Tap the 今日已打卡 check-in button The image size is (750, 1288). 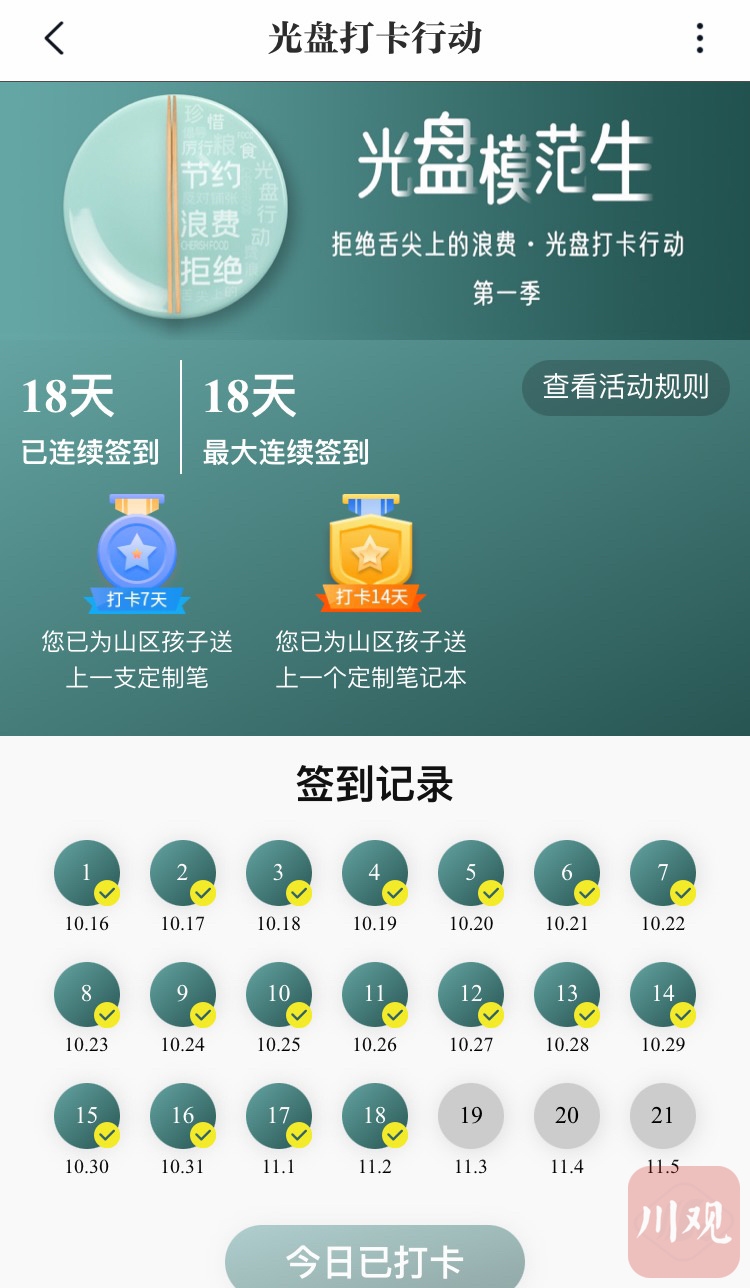(x=374, y=1259)
